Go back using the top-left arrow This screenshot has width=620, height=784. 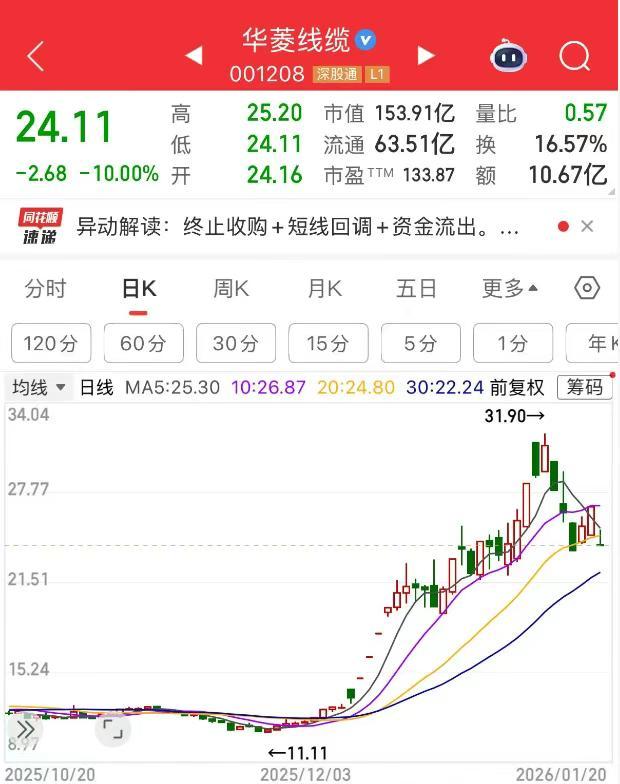point(36,56)
